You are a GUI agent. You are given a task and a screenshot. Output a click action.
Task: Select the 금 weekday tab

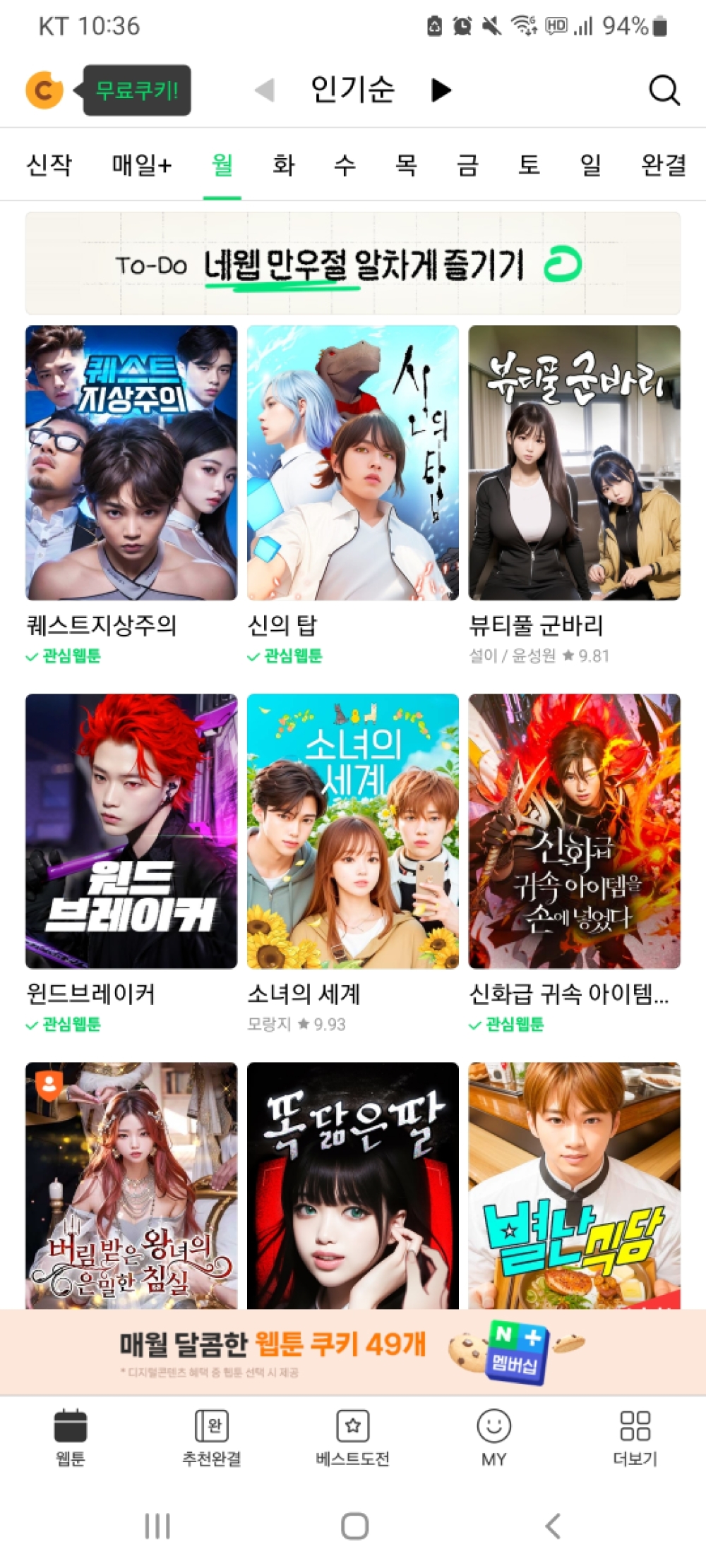point(467,165)
